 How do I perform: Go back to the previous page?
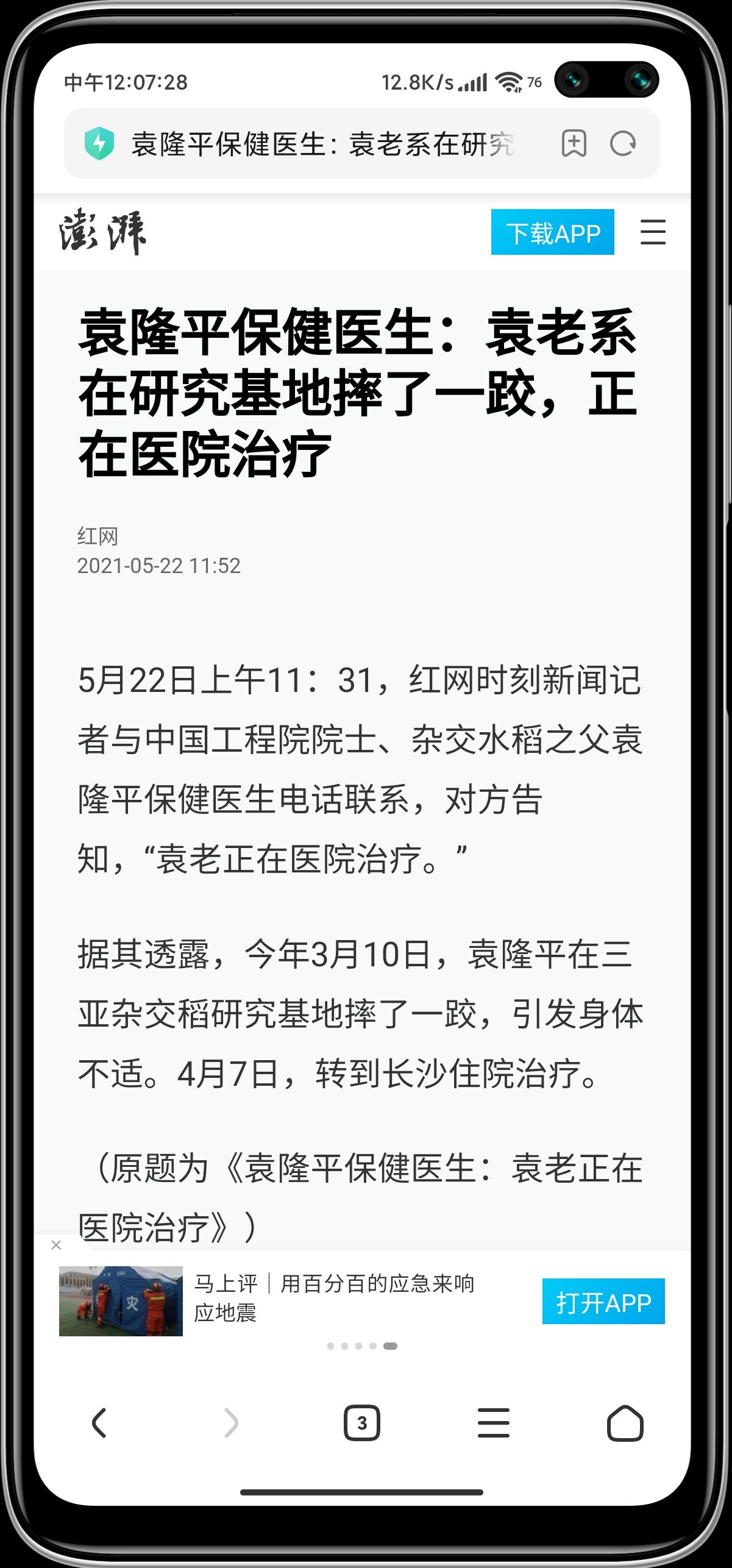tap(99, 1423)
